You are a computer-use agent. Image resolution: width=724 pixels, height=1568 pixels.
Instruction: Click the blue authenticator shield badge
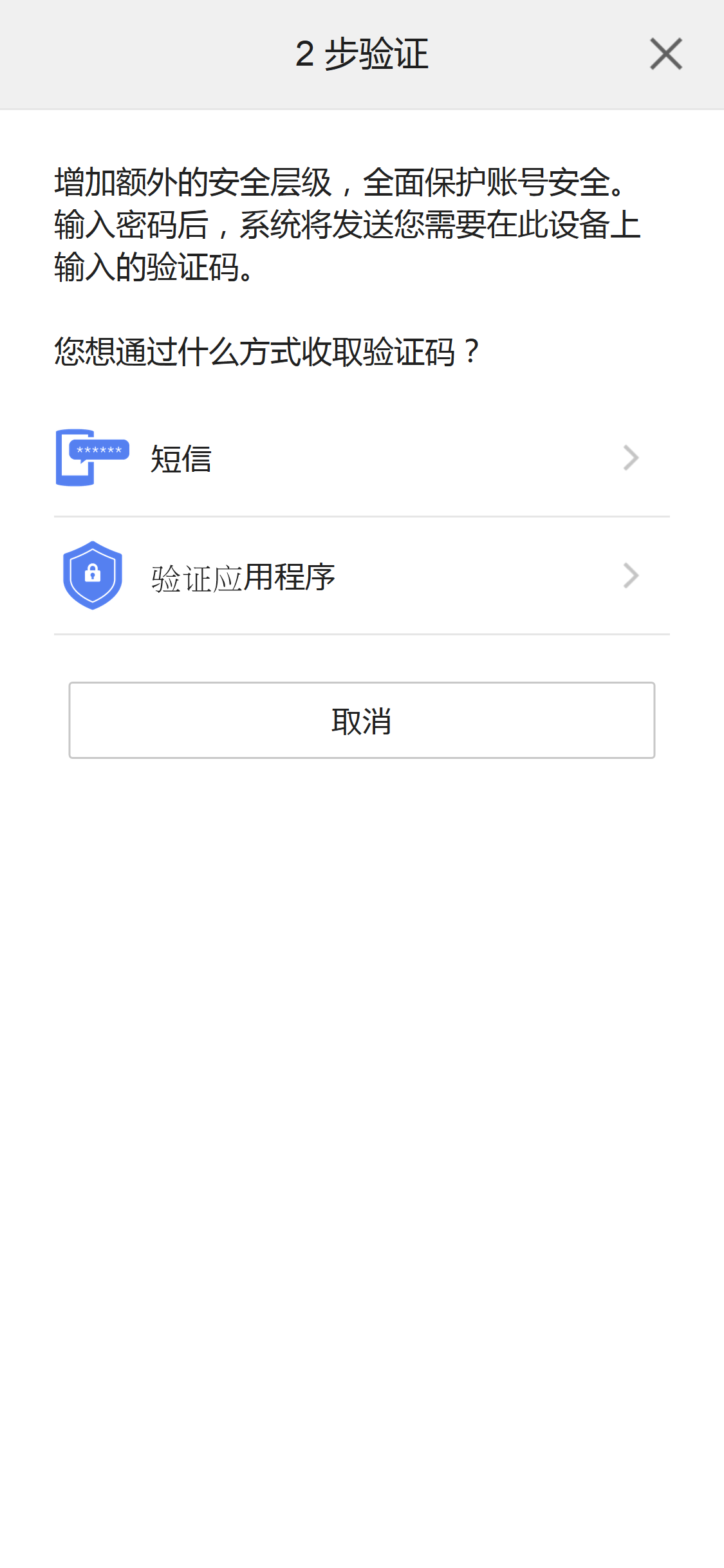pyautogui.click(x=92, y=575)
